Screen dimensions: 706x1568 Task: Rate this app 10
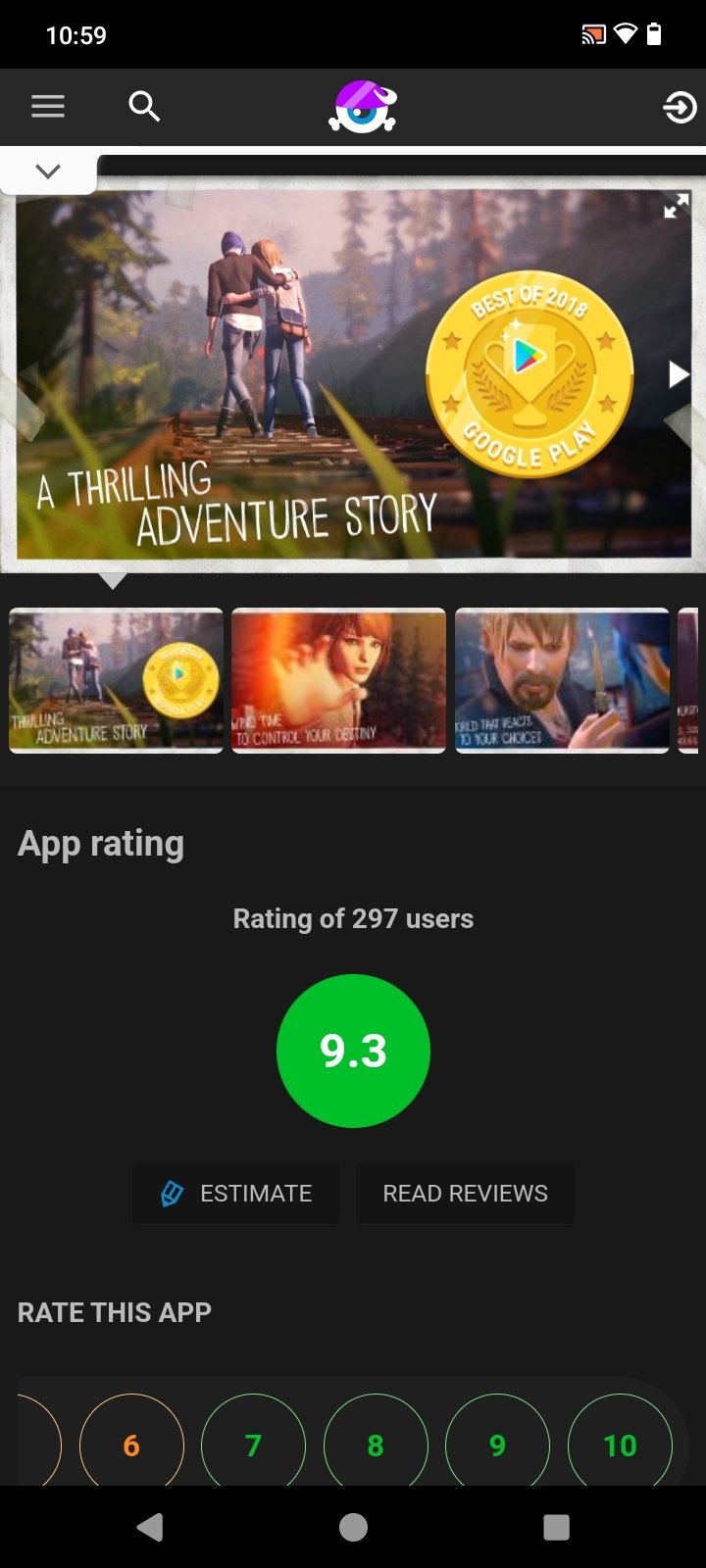click(620, 1445)
